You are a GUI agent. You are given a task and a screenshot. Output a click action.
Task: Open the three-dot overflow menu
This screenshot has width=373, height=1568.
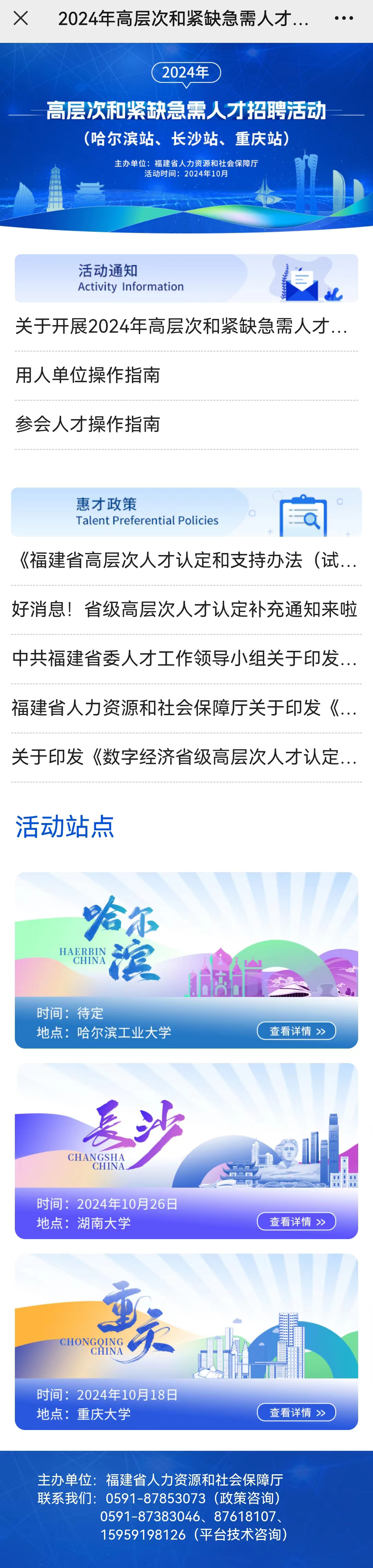tap(343, 19)
